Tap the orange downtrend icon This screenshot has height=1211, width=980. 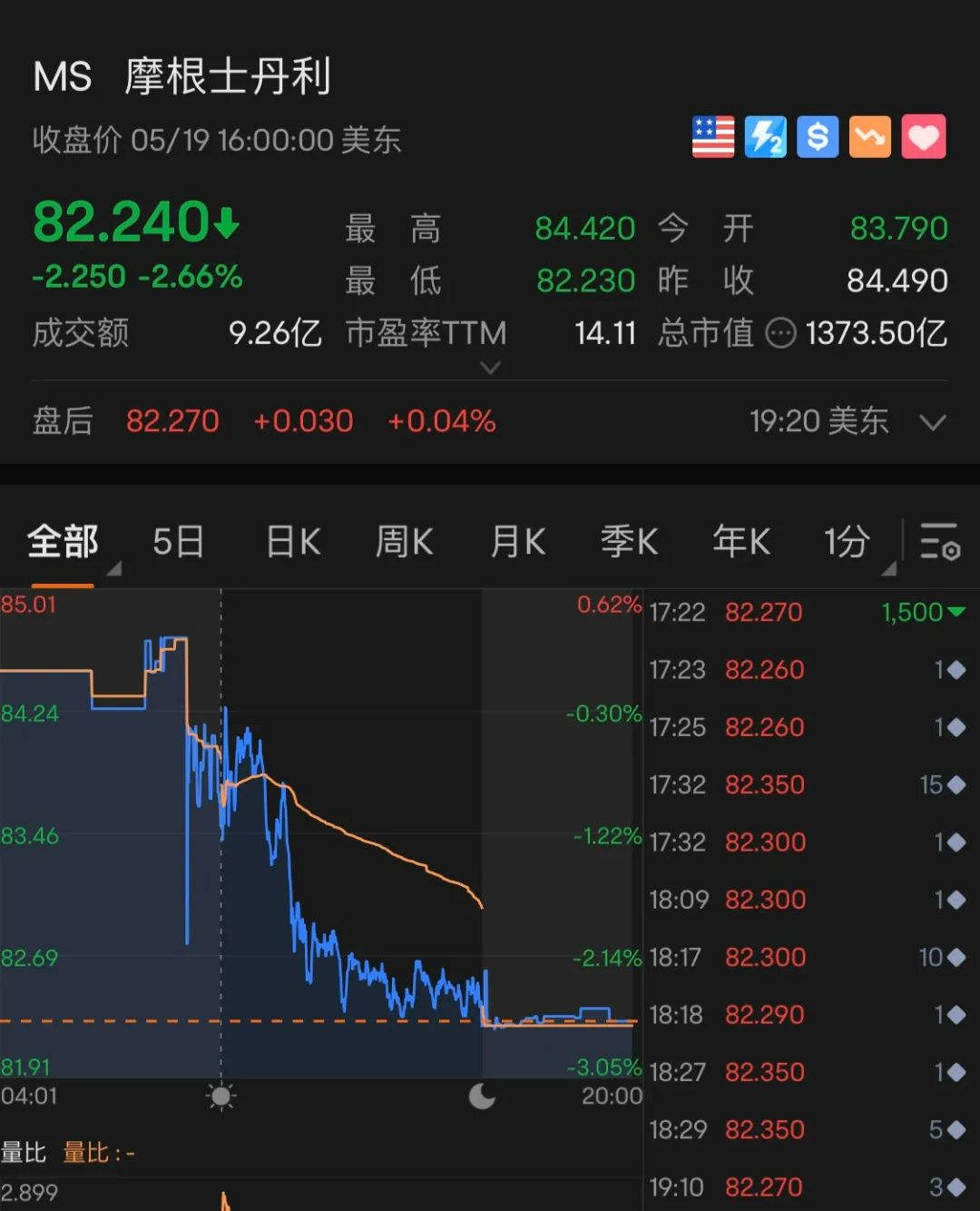(870, 137)
